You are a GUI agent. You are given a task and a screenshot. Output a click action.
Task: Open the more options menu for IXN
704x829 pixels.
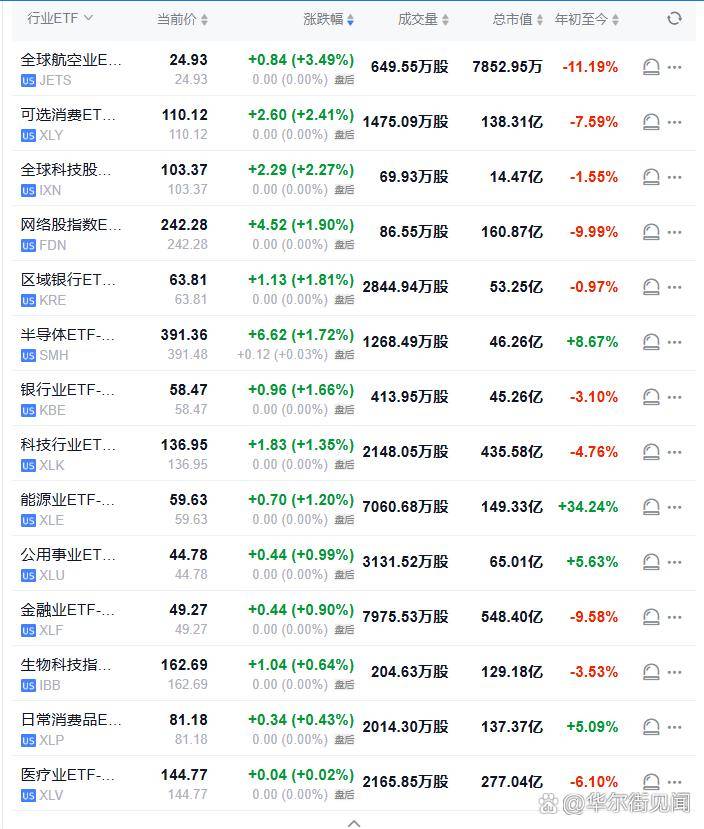pyautogui.click(x=675, y=177)
